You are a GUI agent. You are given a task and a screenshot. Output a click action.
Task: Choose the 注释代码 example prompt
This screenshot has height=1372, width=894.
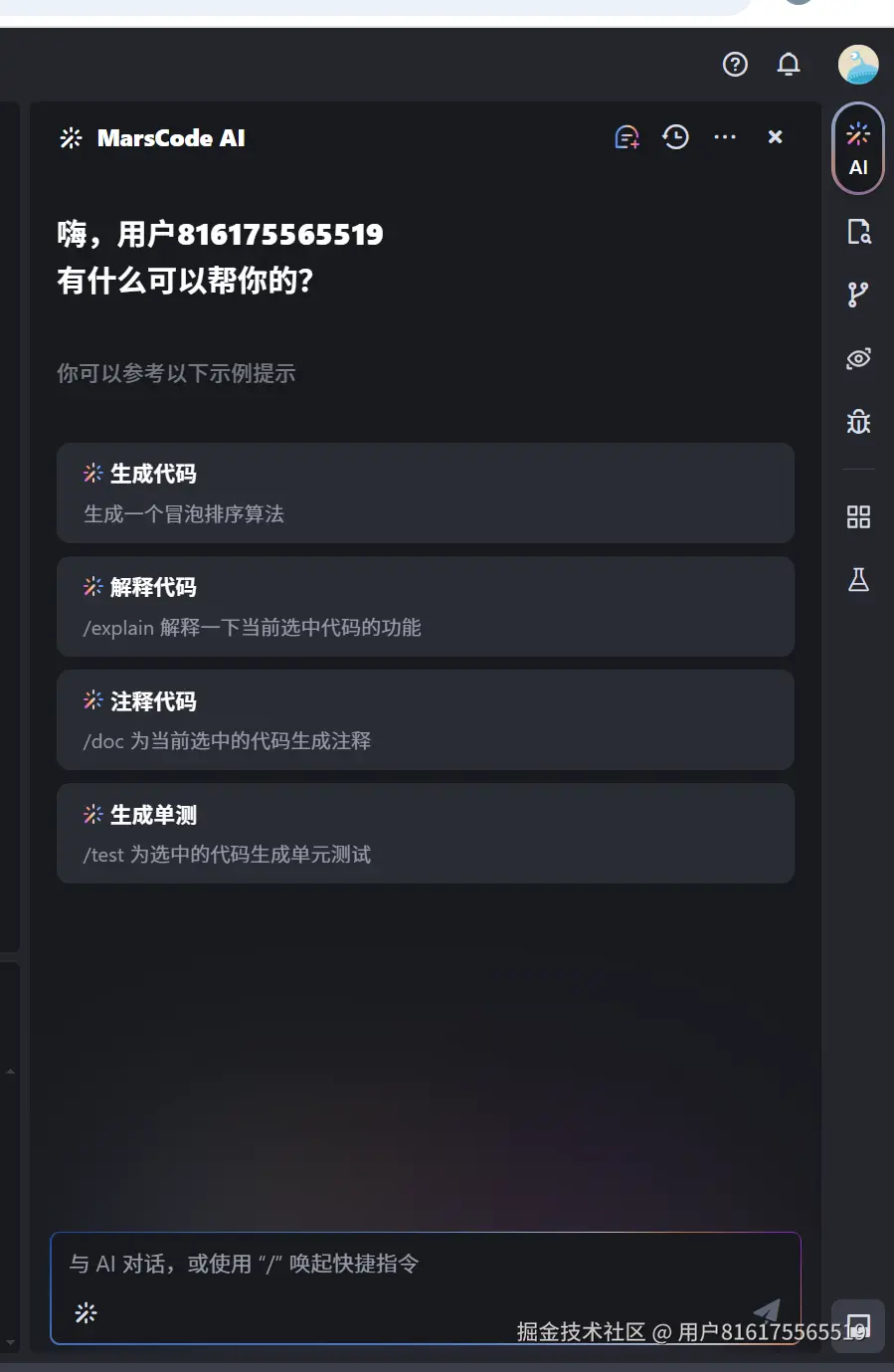pos(425,719)
